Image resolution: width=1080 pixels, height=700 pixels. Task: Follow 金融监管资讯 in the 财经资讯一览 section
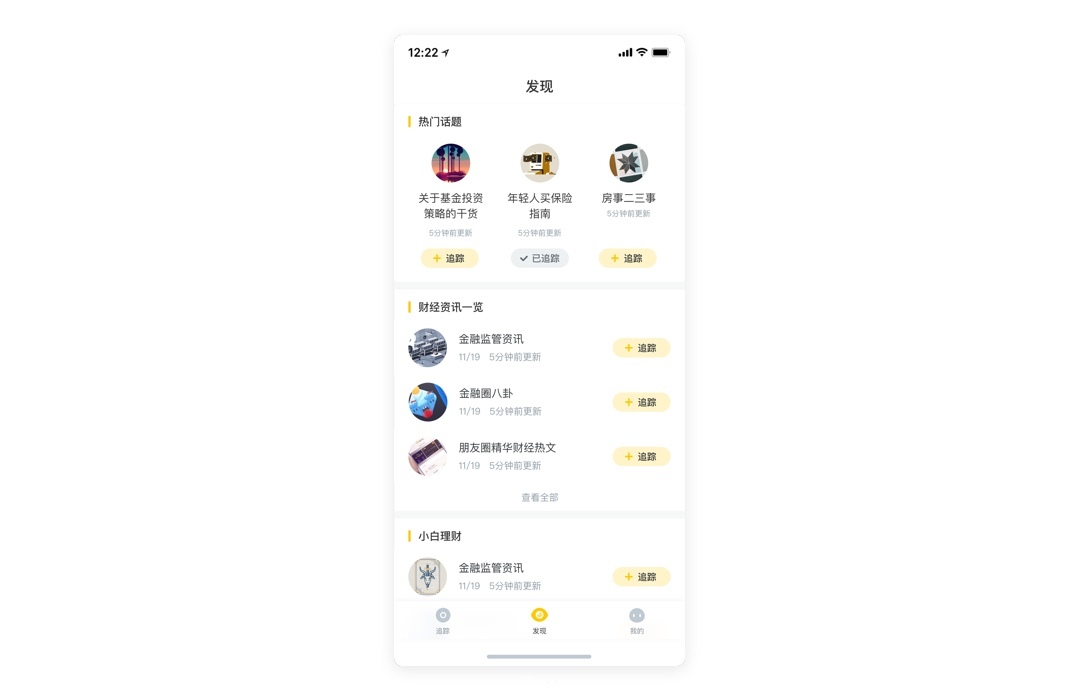(x=641, y=348)
